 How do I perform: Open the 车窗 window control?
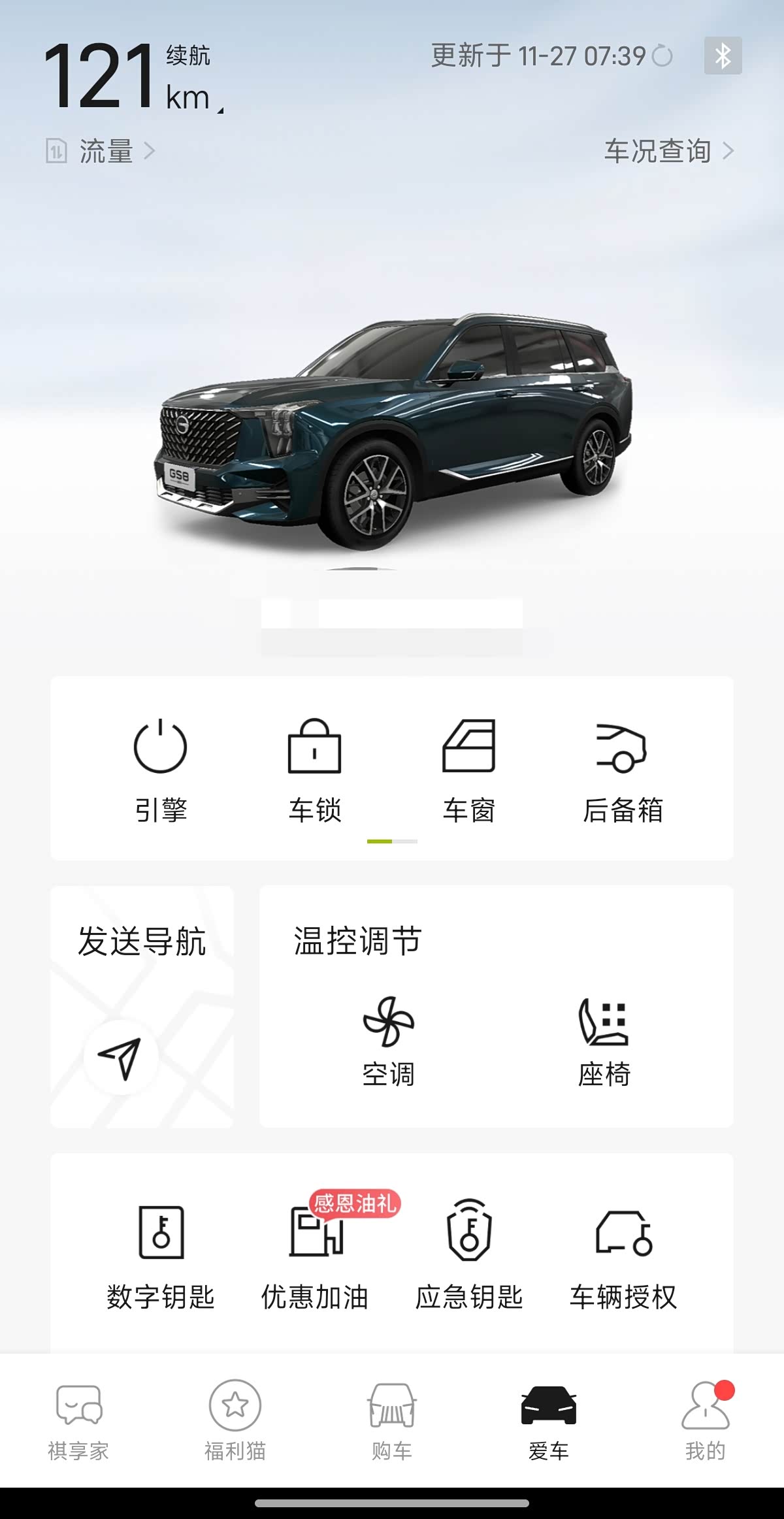coord(469,770)
